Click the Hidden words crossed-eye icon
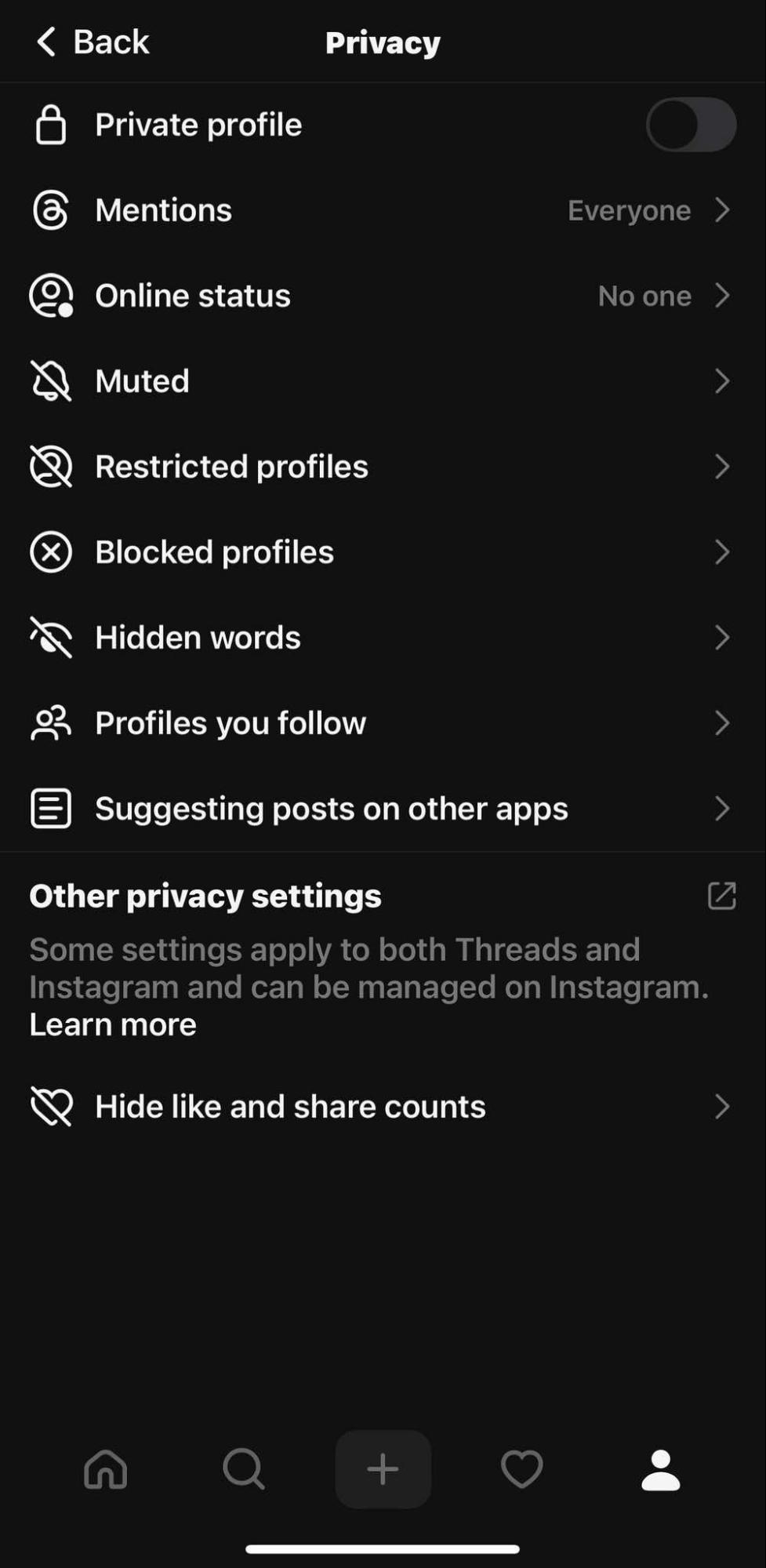This screenshot has width=766, height=1568. tap(50, 637)
